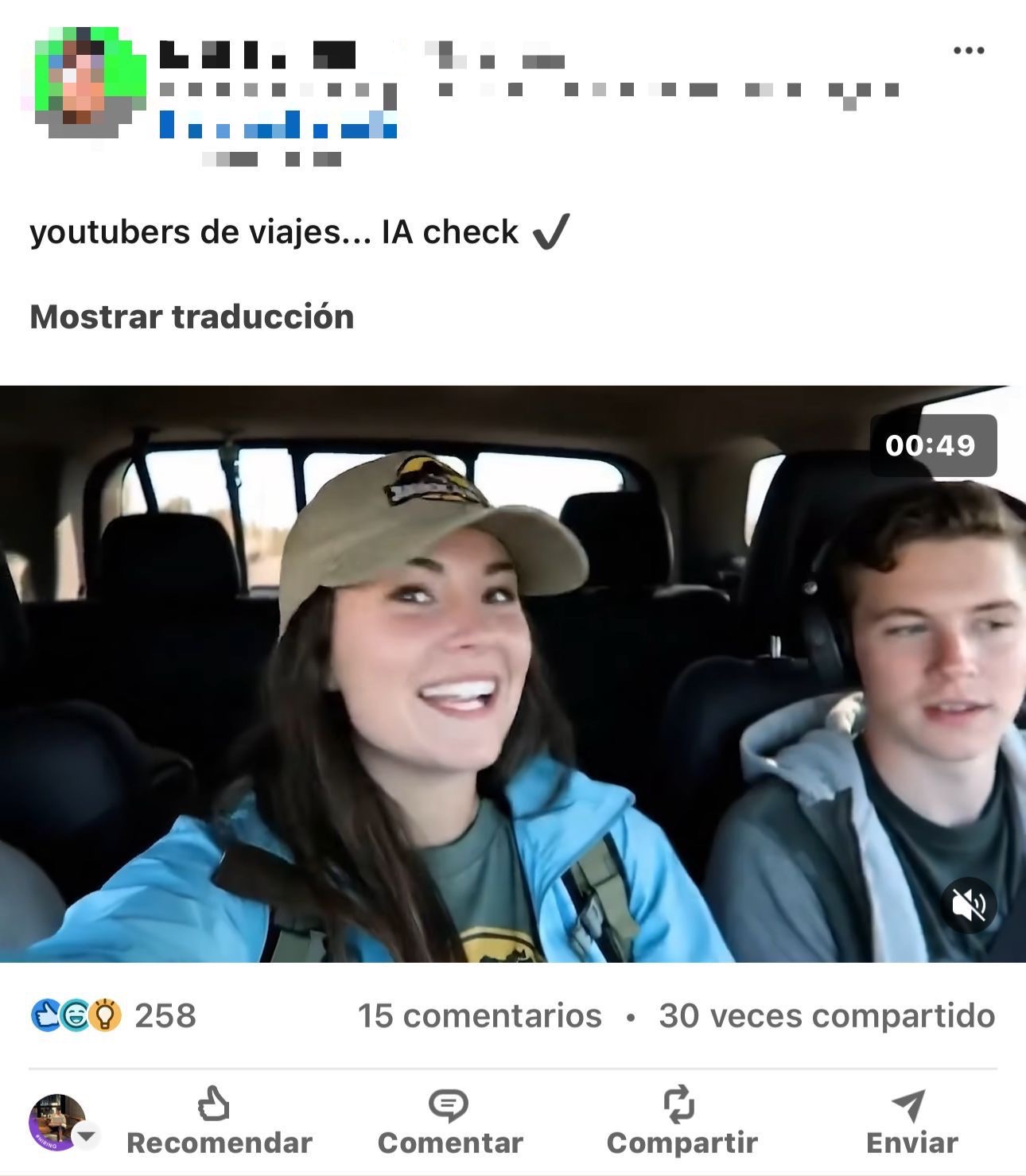Open the post author's profile picture
Viewport: 1026px width, 1176px height.
[90, 82]
